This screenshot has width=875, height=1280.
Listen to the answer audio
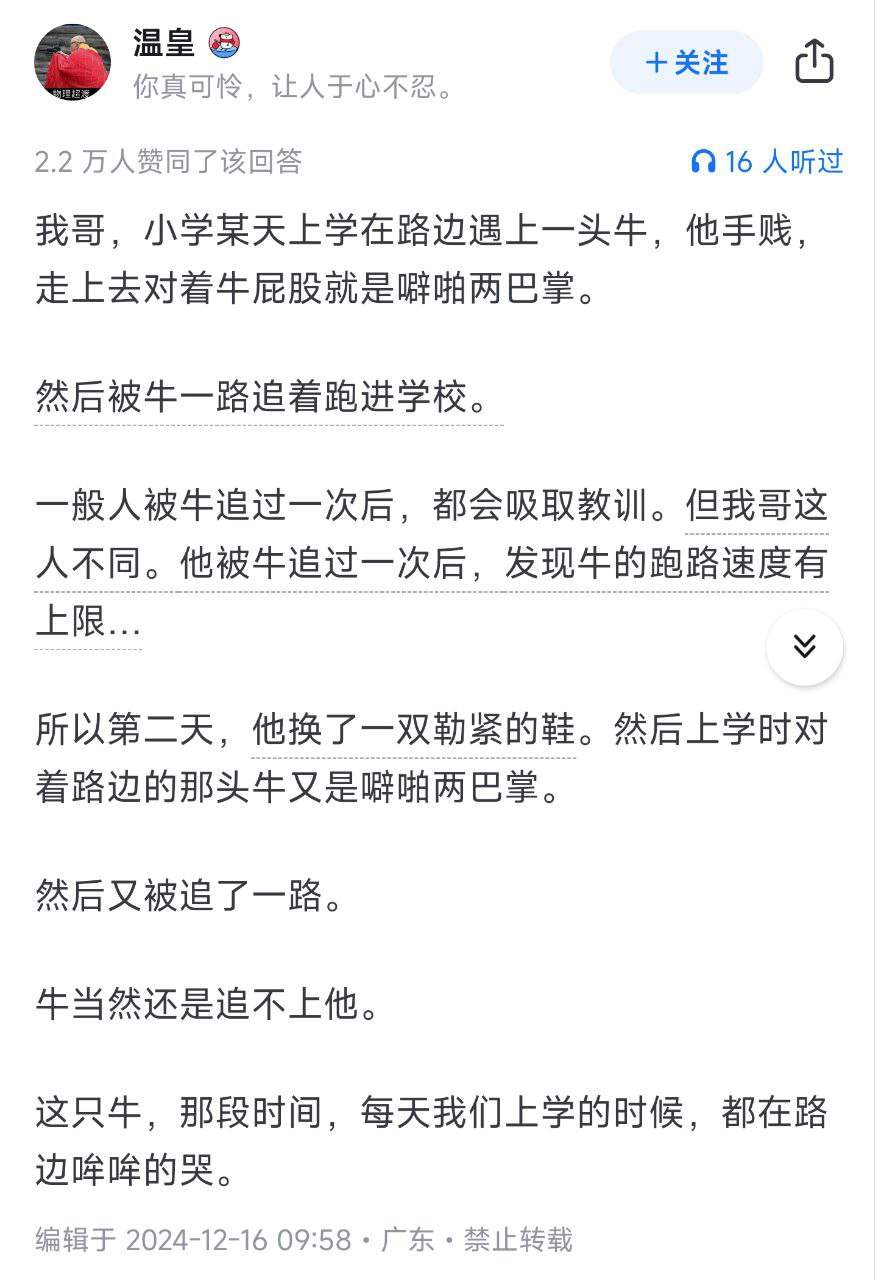pyautogui.click(x=768, y=162)
